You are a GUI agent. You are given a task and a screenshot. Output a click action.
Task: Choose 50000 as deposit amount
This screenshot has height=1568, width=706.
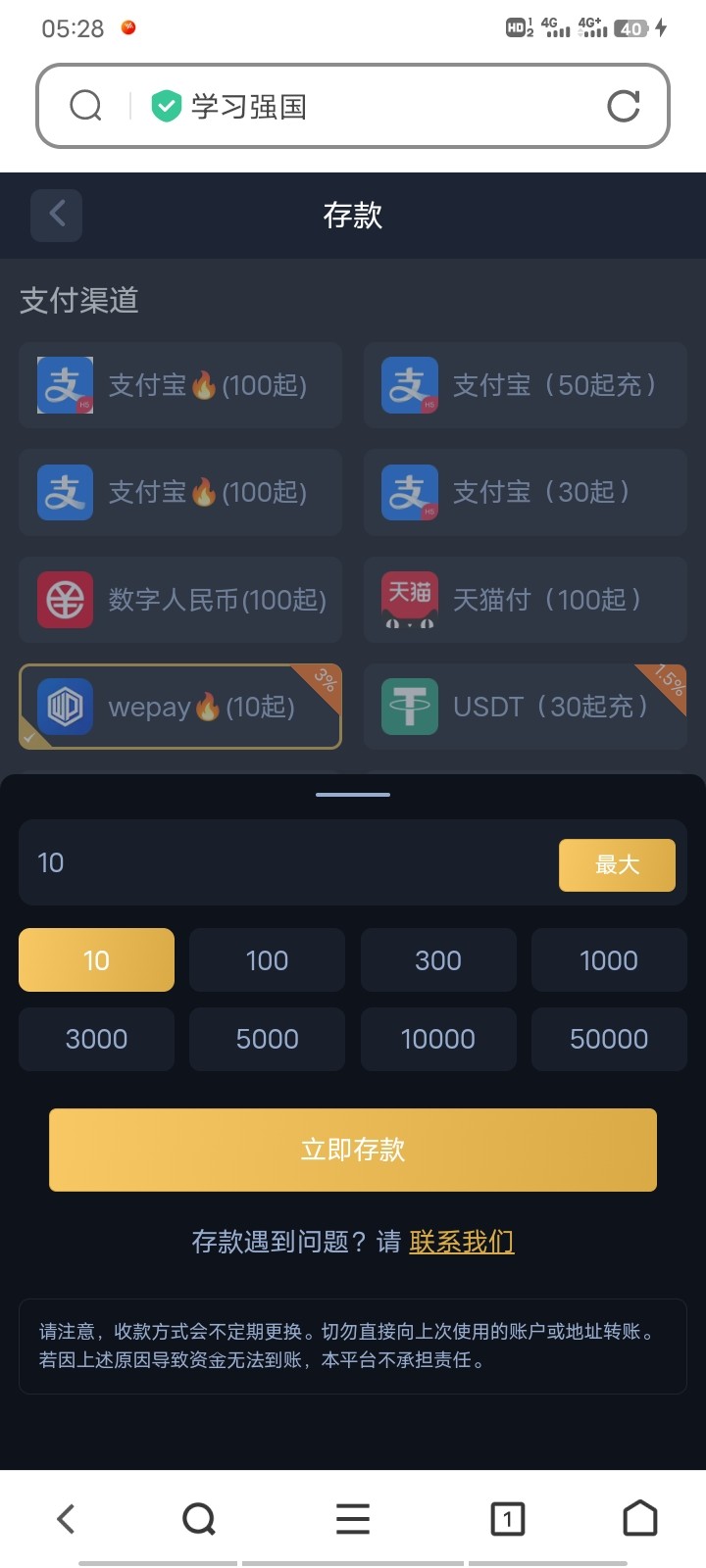608,1039
